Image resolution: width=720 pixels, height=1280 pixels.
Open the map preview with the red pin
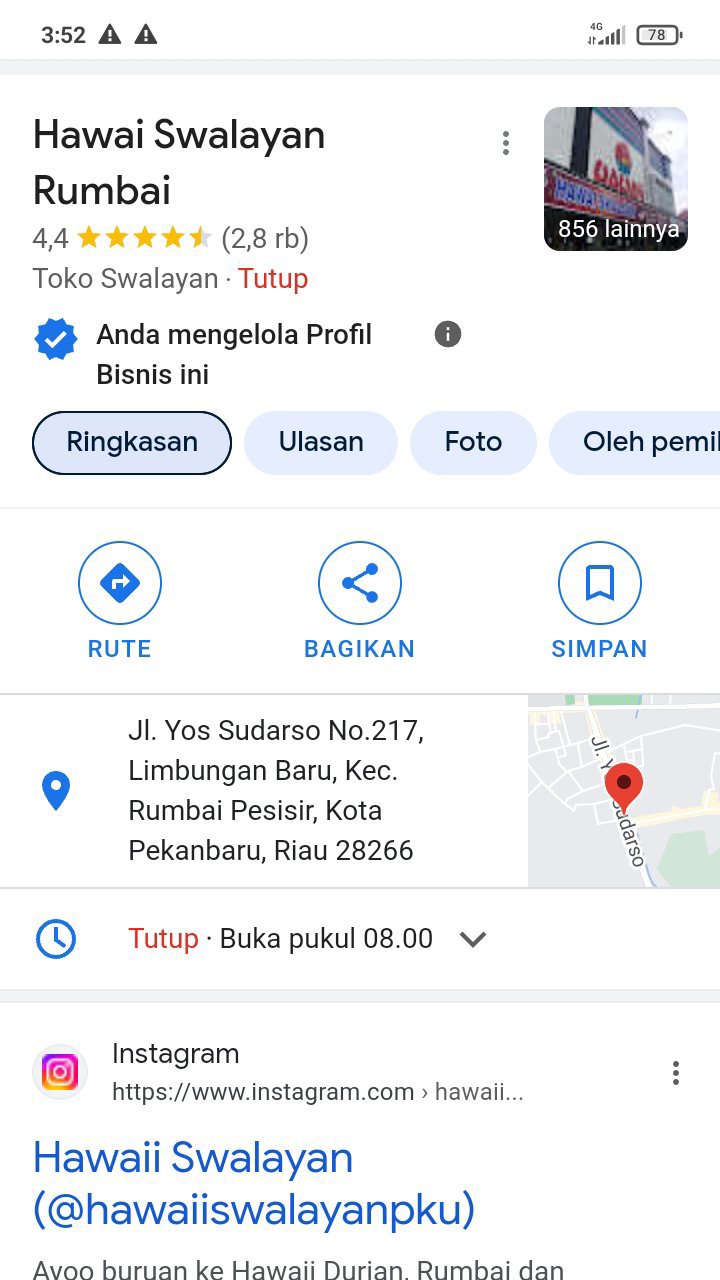point(624,791)
